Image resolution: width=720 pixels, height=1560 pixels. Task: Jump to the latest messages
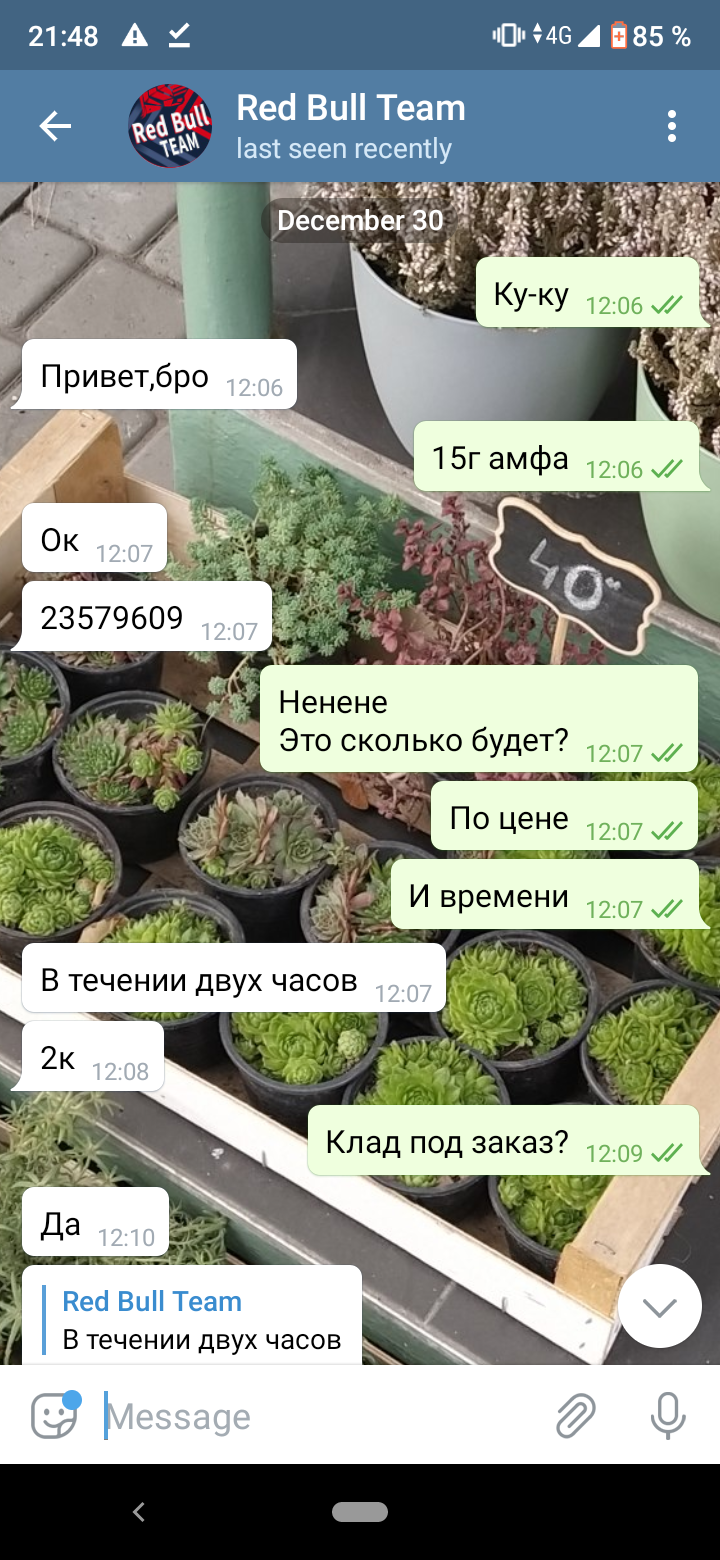pyautogui.click(x=659, y=1306)
